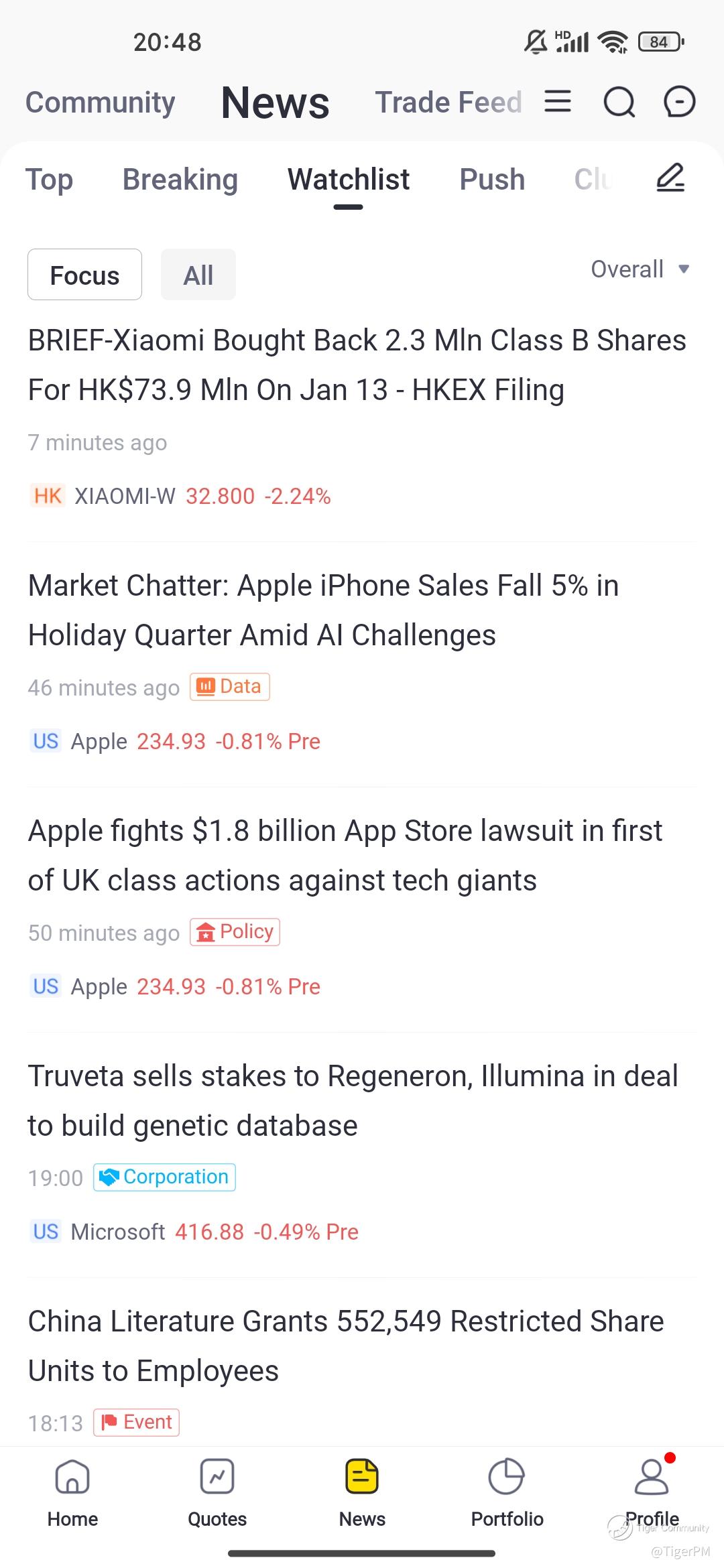Open the search magnifier icon
724x1568 pixels.
[619, 103]
